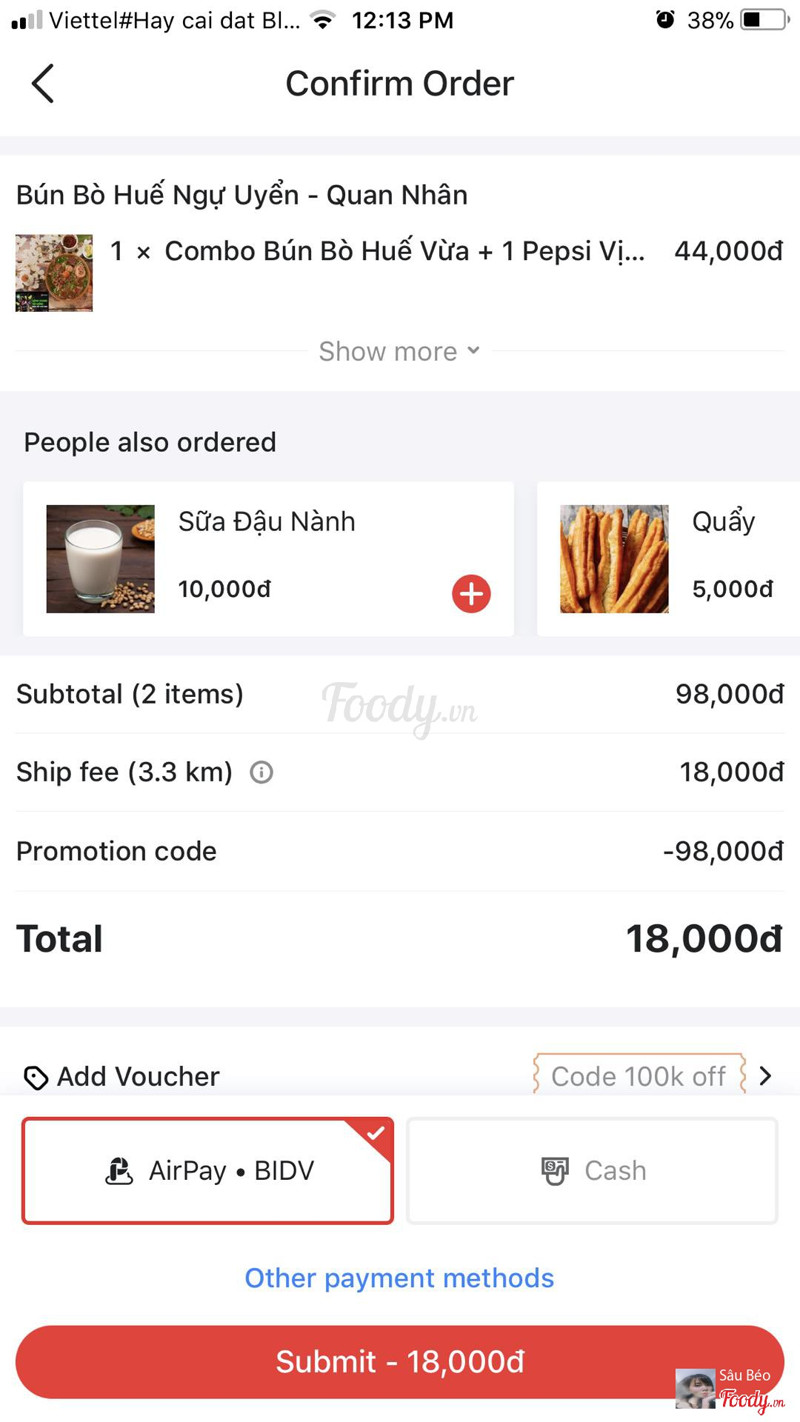800x1422 pixels.
Task: Open the Quẩy suggestion card
Action: click(x=668, y=558)
